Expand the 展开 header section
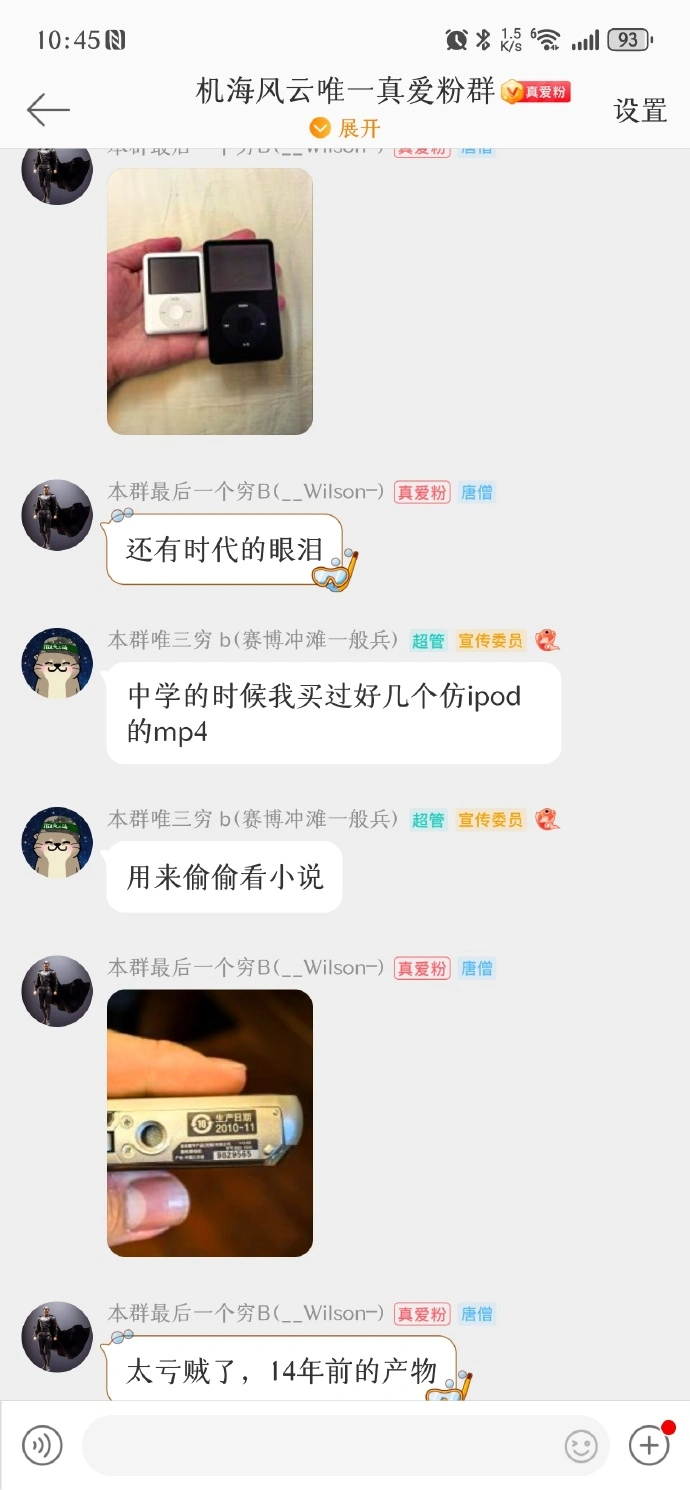The width and height of the screenshot is (690, 1490). (345, 128)
